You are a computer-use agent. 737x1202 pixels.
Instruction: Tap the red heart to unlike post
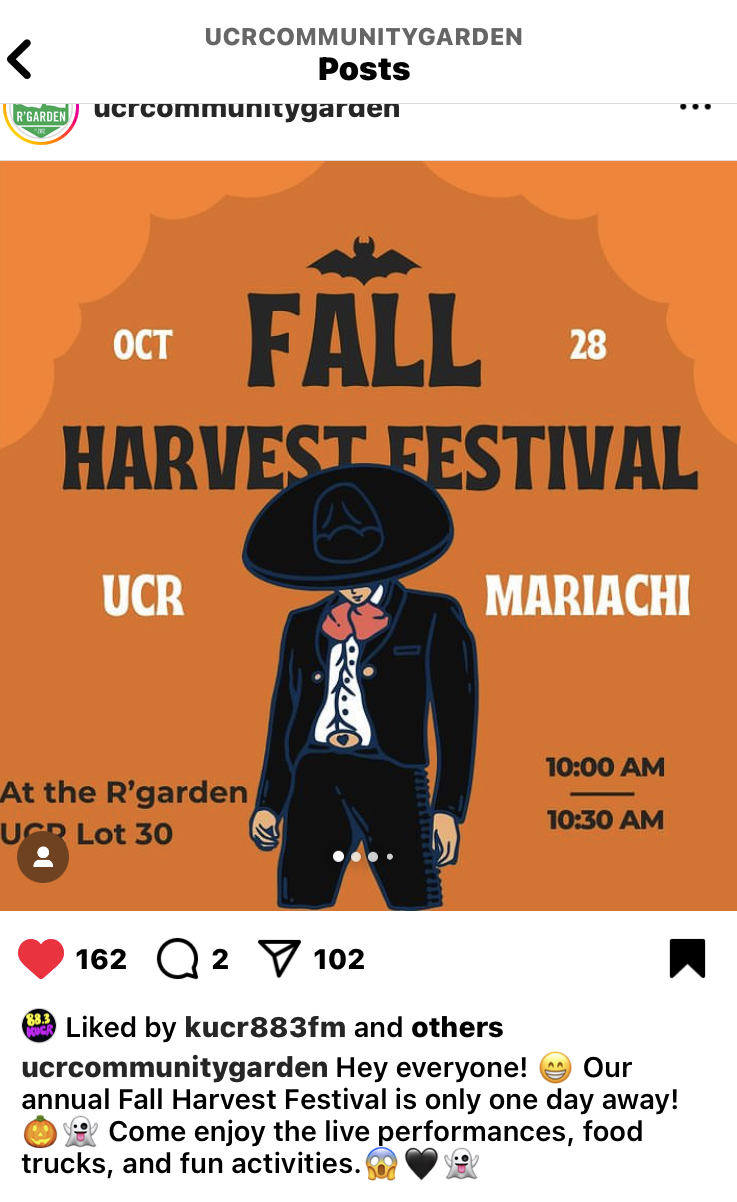(x=41, y=959)
